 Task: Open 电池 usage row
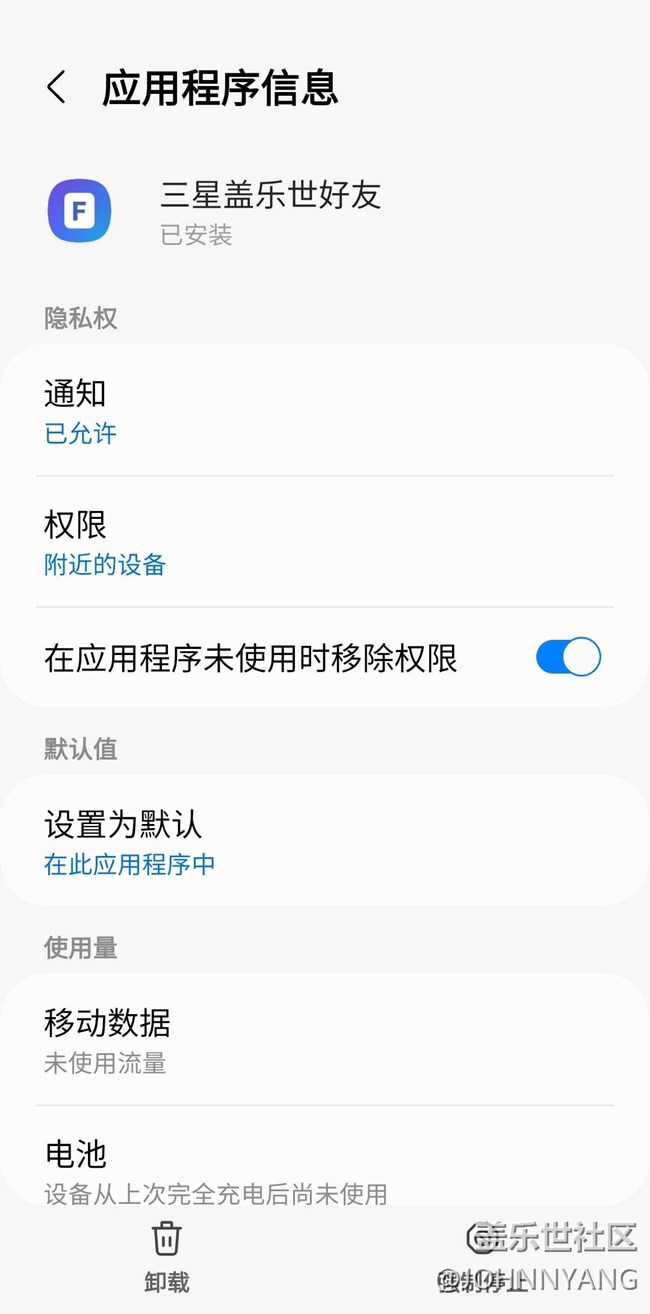coord(324,1168)
